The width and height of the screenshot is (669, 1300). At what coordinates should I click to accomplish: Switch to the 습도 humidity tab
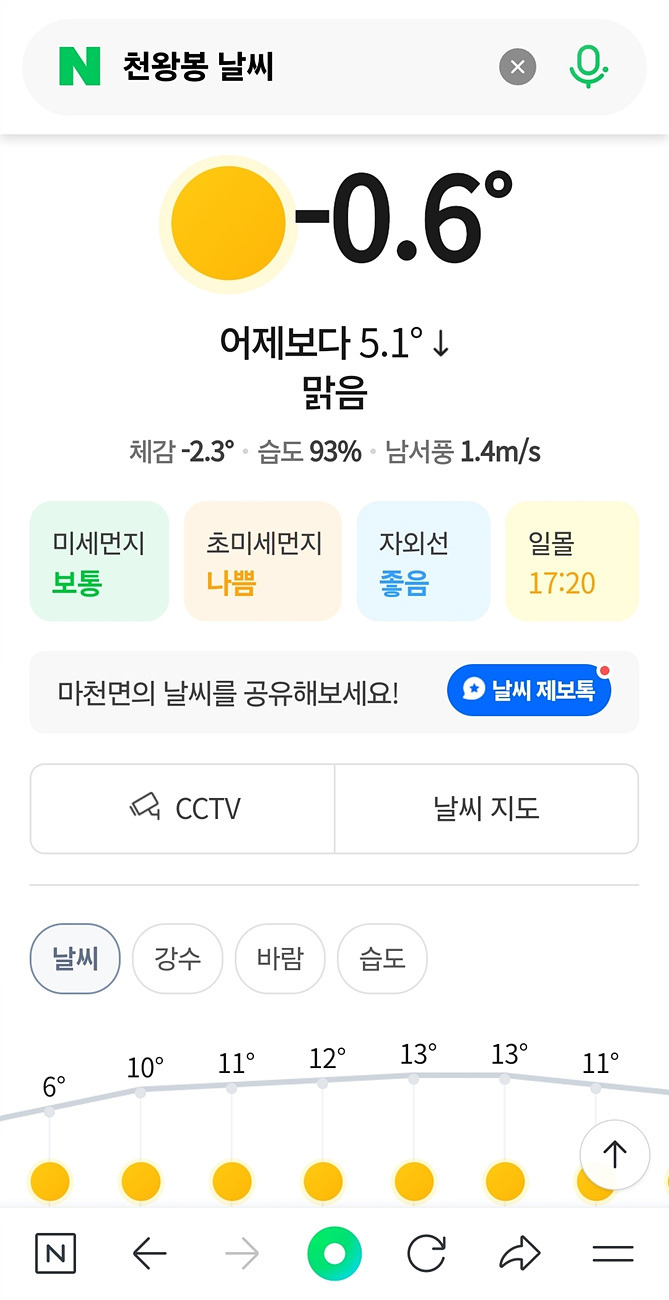click(x=383, y=958)
